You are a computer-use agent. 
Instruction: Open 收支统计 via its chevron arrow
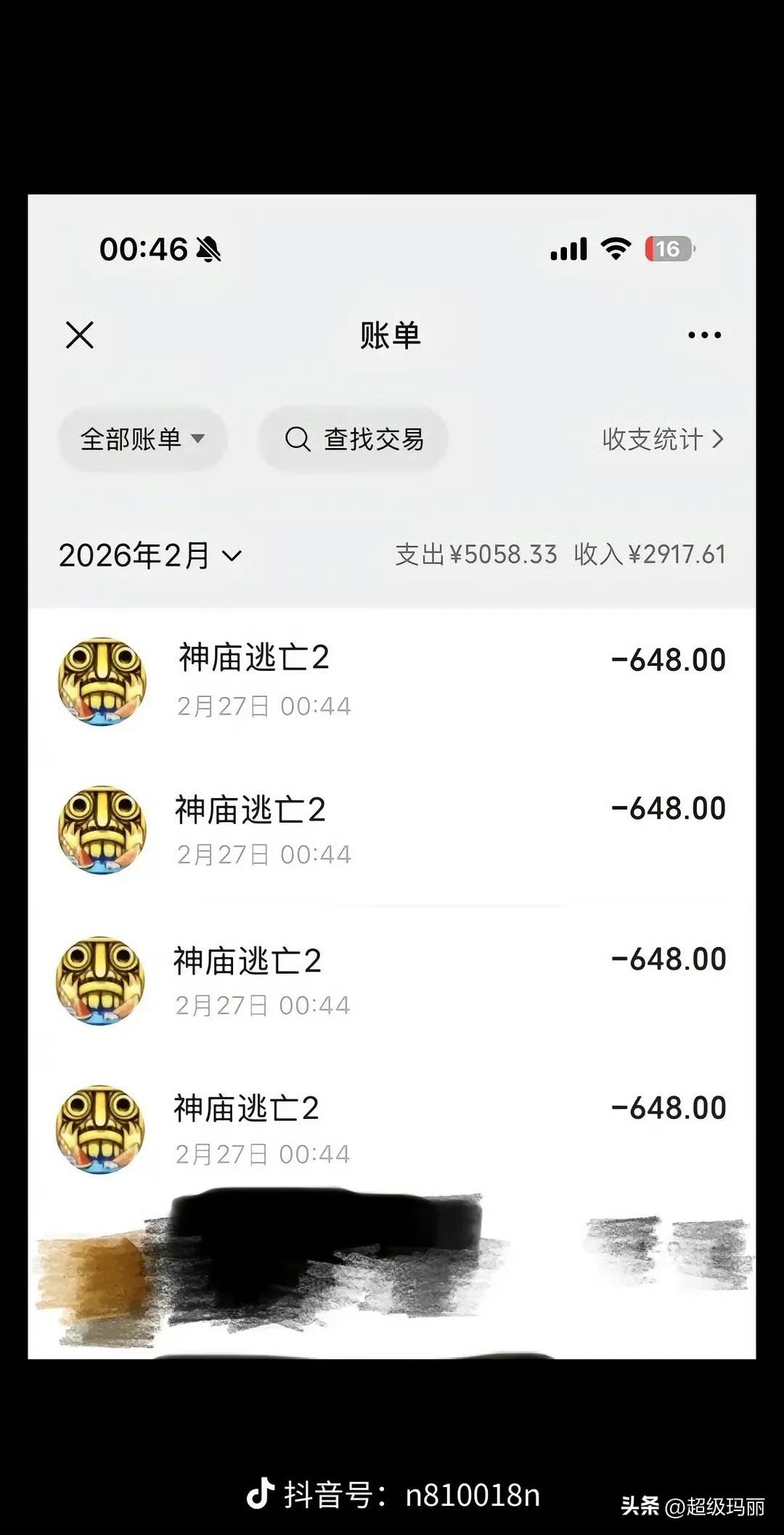click(717, 440)
